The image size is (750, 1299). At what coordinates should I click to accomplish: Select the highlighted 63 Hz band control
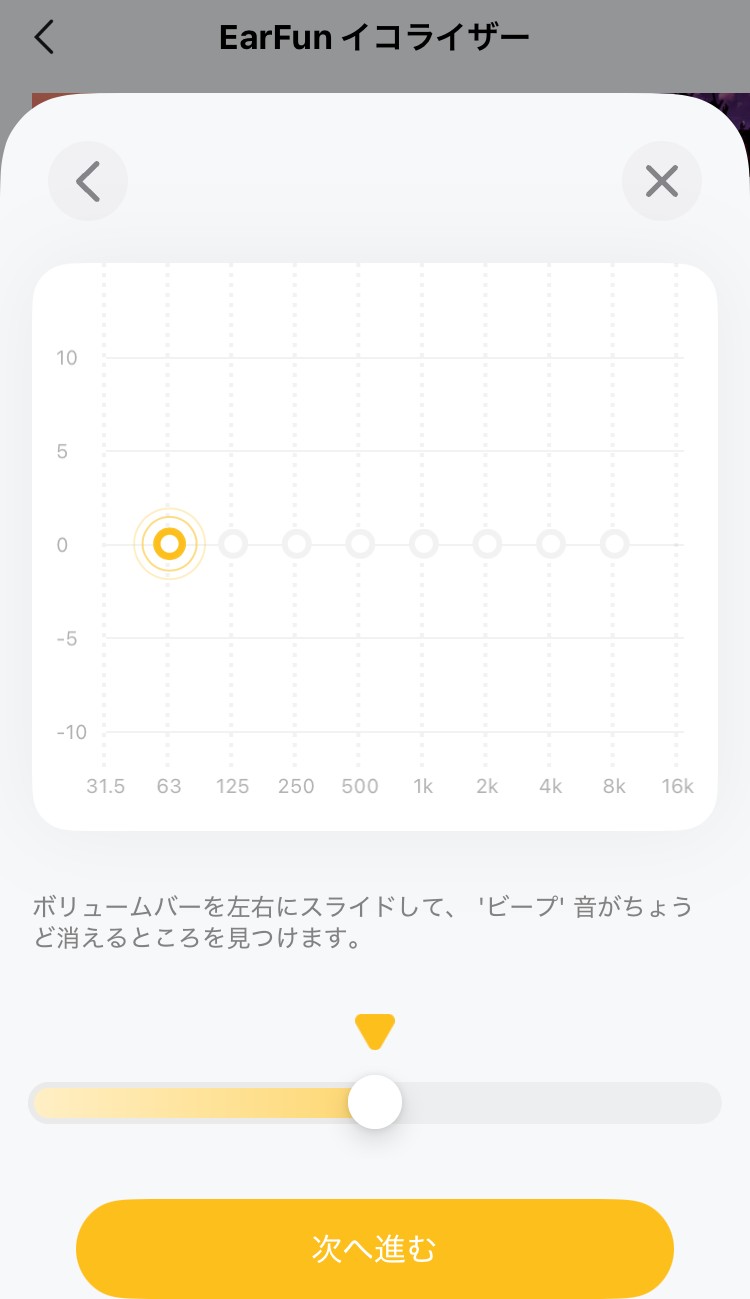pos(169,544)
